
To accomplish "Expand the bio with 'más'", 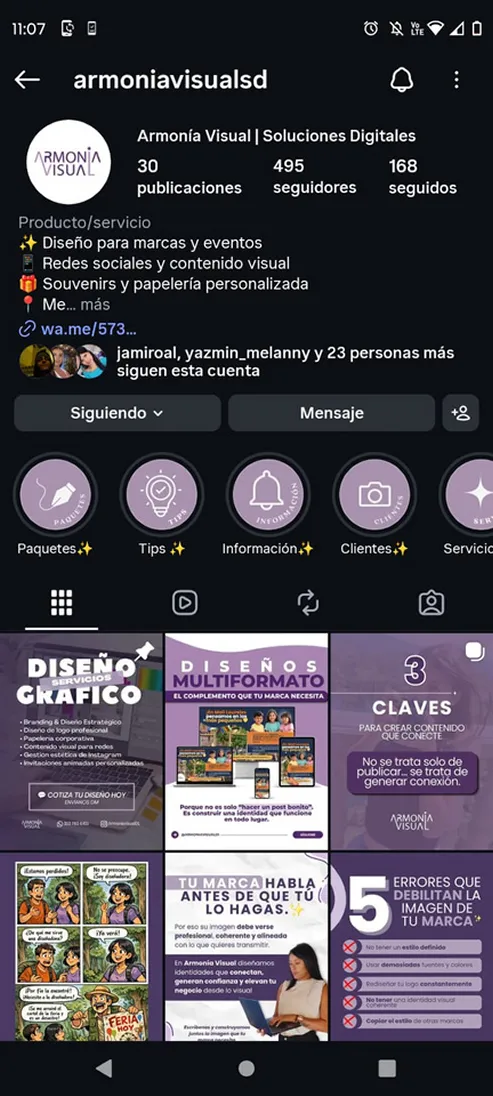I will coord(95,305).
